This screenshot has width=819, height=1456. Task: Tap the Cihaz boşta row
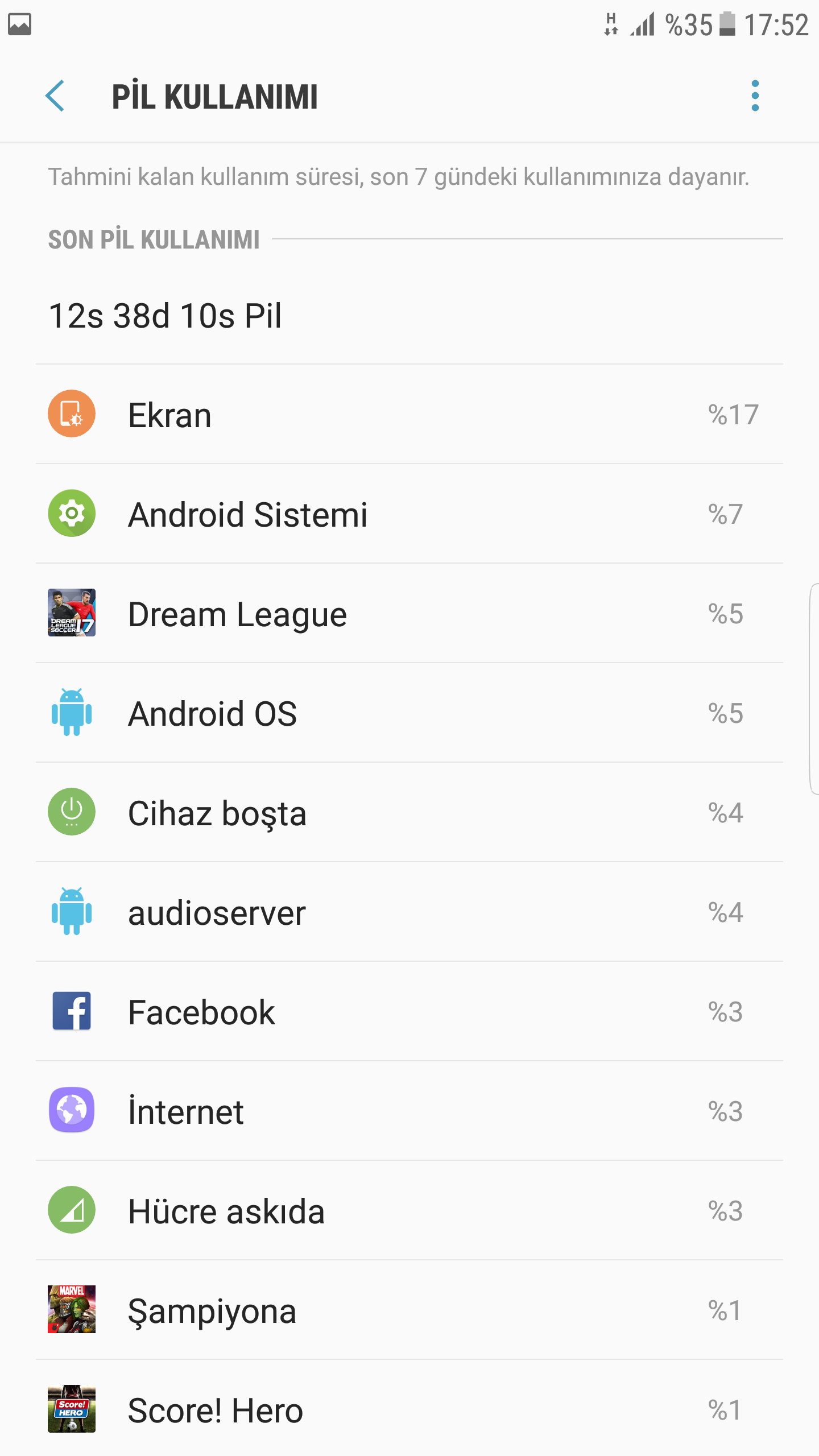point(409,812)
